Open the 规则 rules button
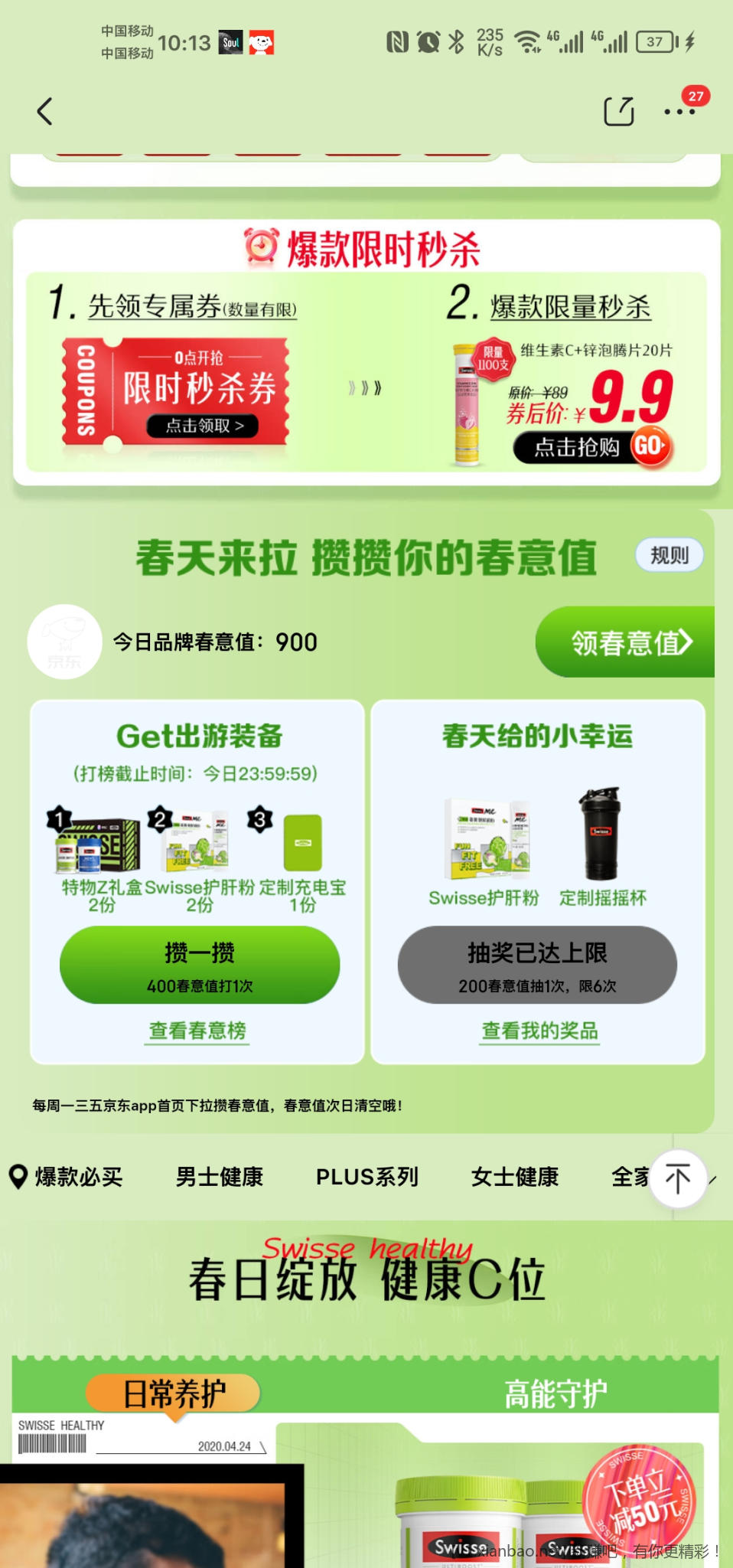This screenshot has height=1568, width=733. (x=669, y=555)
